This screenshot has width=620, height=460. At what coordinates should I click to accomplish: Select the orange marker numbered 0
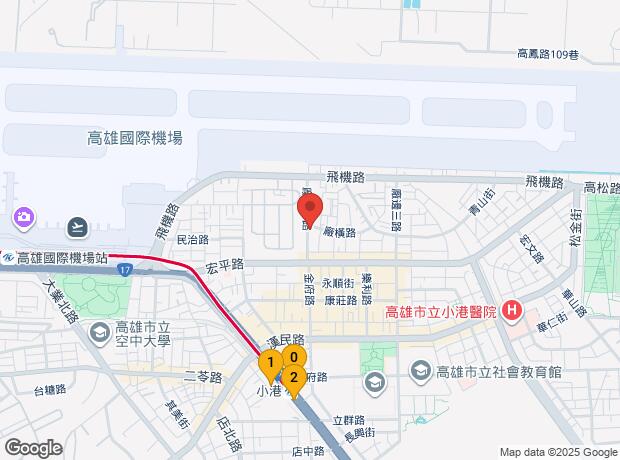[x=293, y=355]
